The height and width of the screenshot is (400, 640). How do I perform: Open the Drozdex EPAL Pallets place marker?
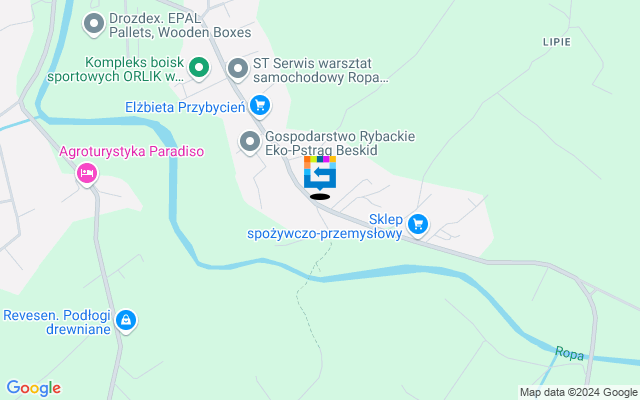pyautogui.click(x=94, y=23)
